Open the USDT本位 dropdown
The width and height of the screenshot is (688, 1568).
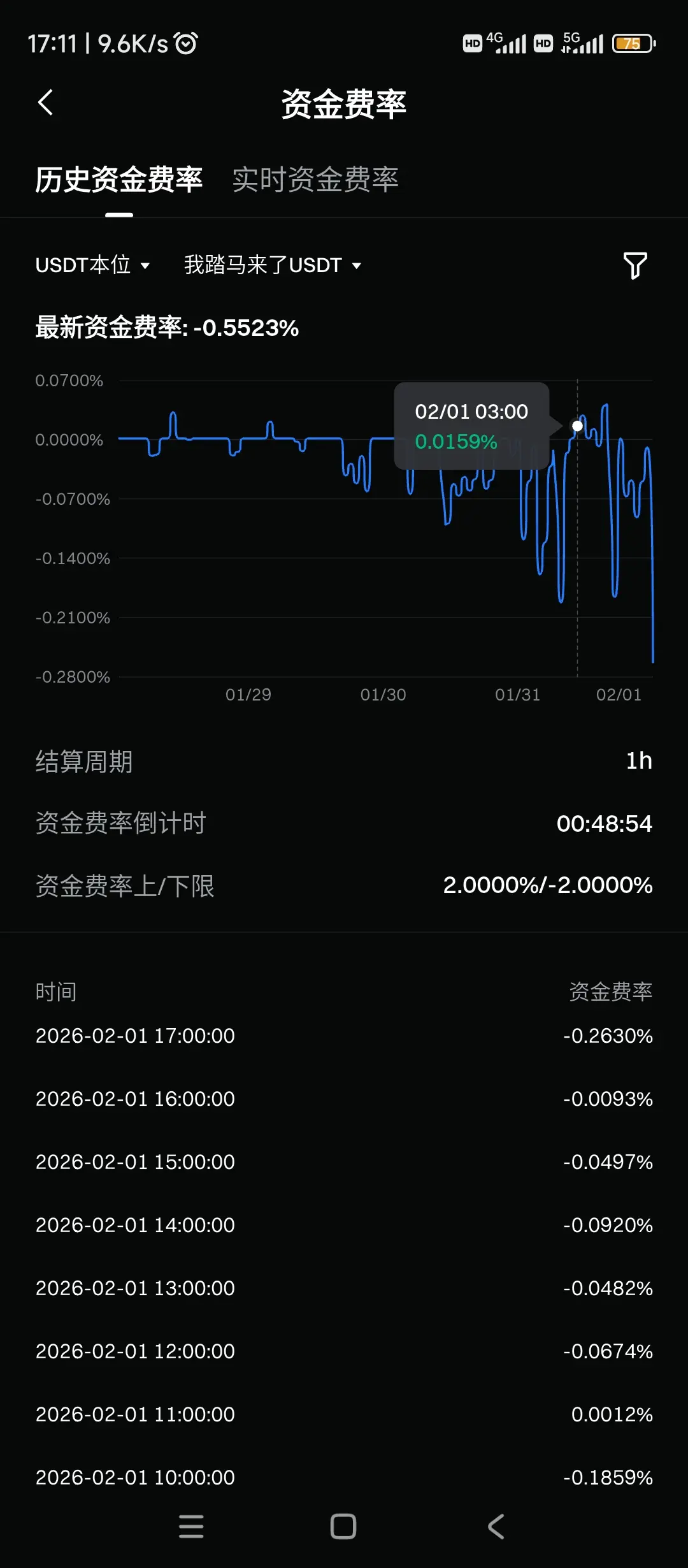click(92, 265)
